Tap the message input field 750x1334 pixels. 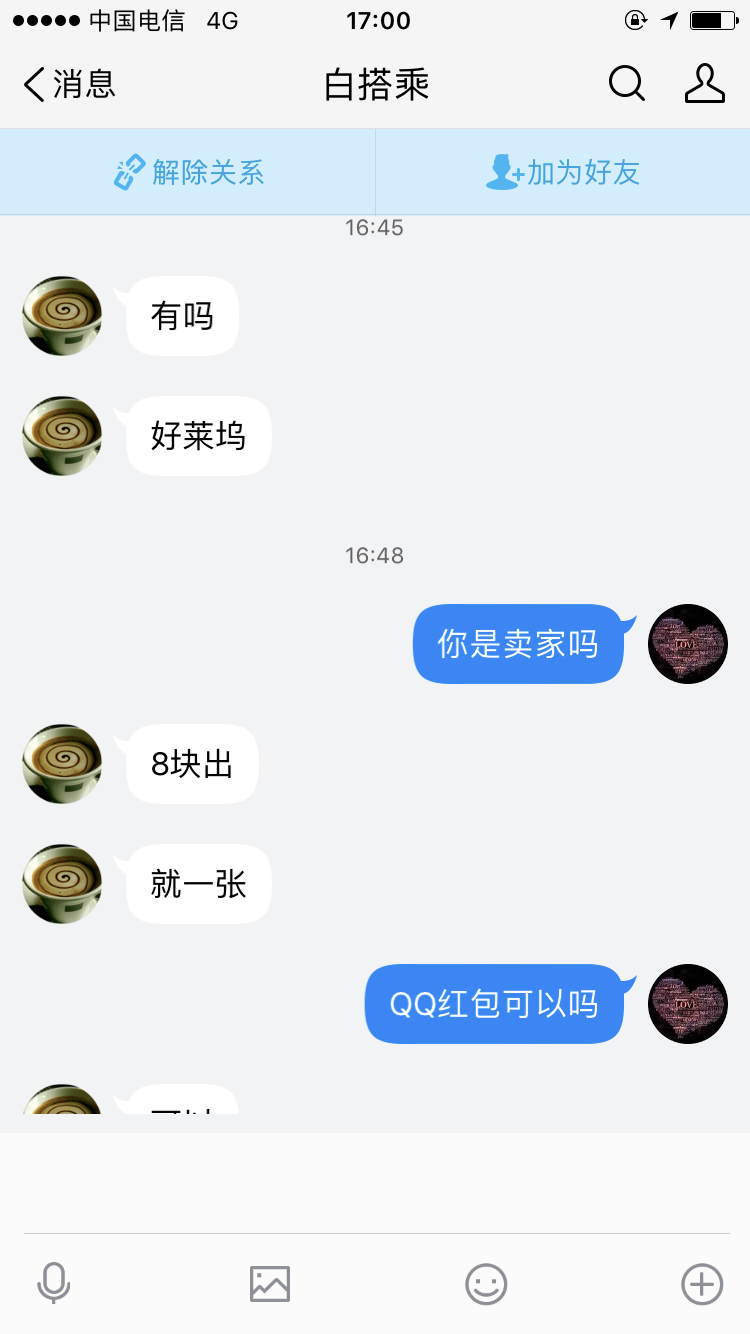(375, 1184)
